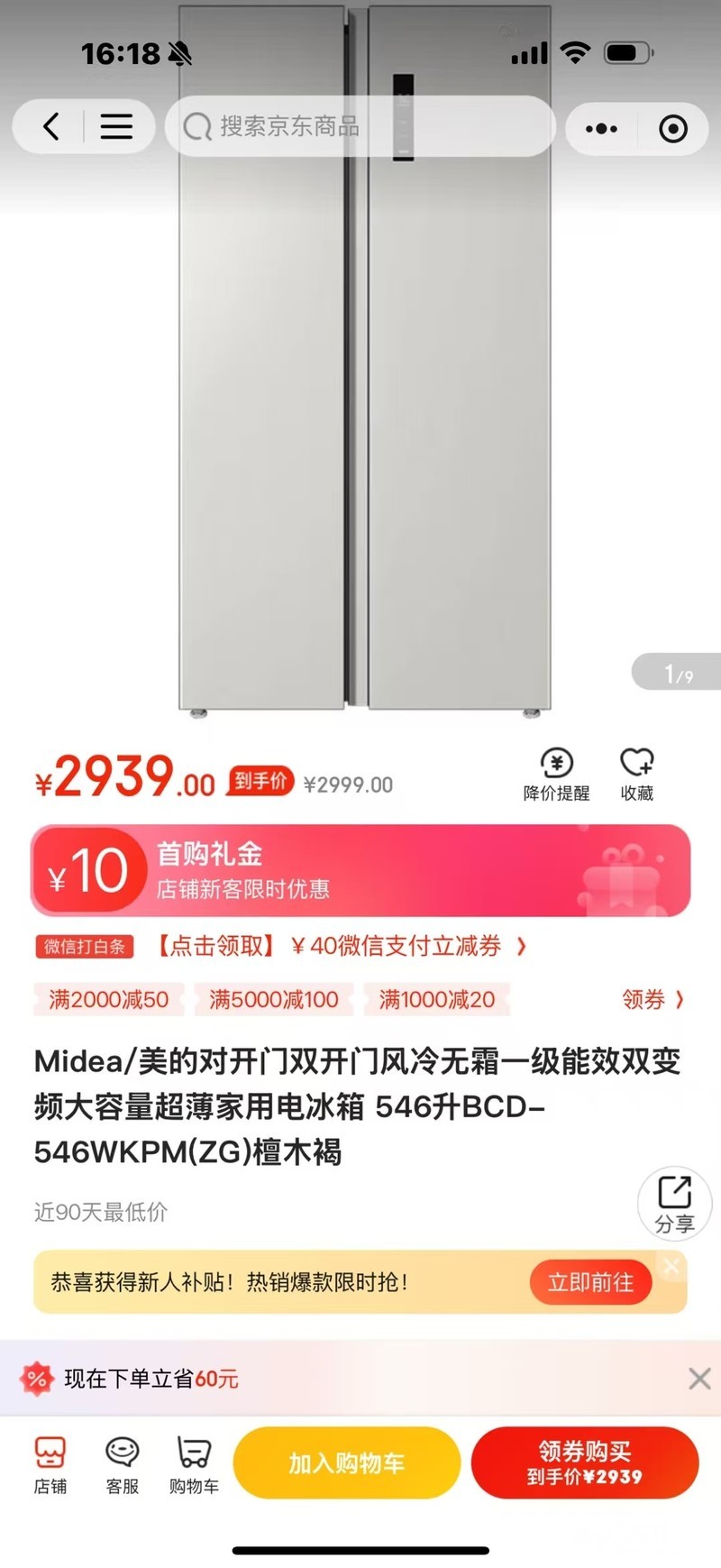Set a 降价提醒 price drop alert
The height and width of the screenshot is (1568, 721).
coord(556,775)
